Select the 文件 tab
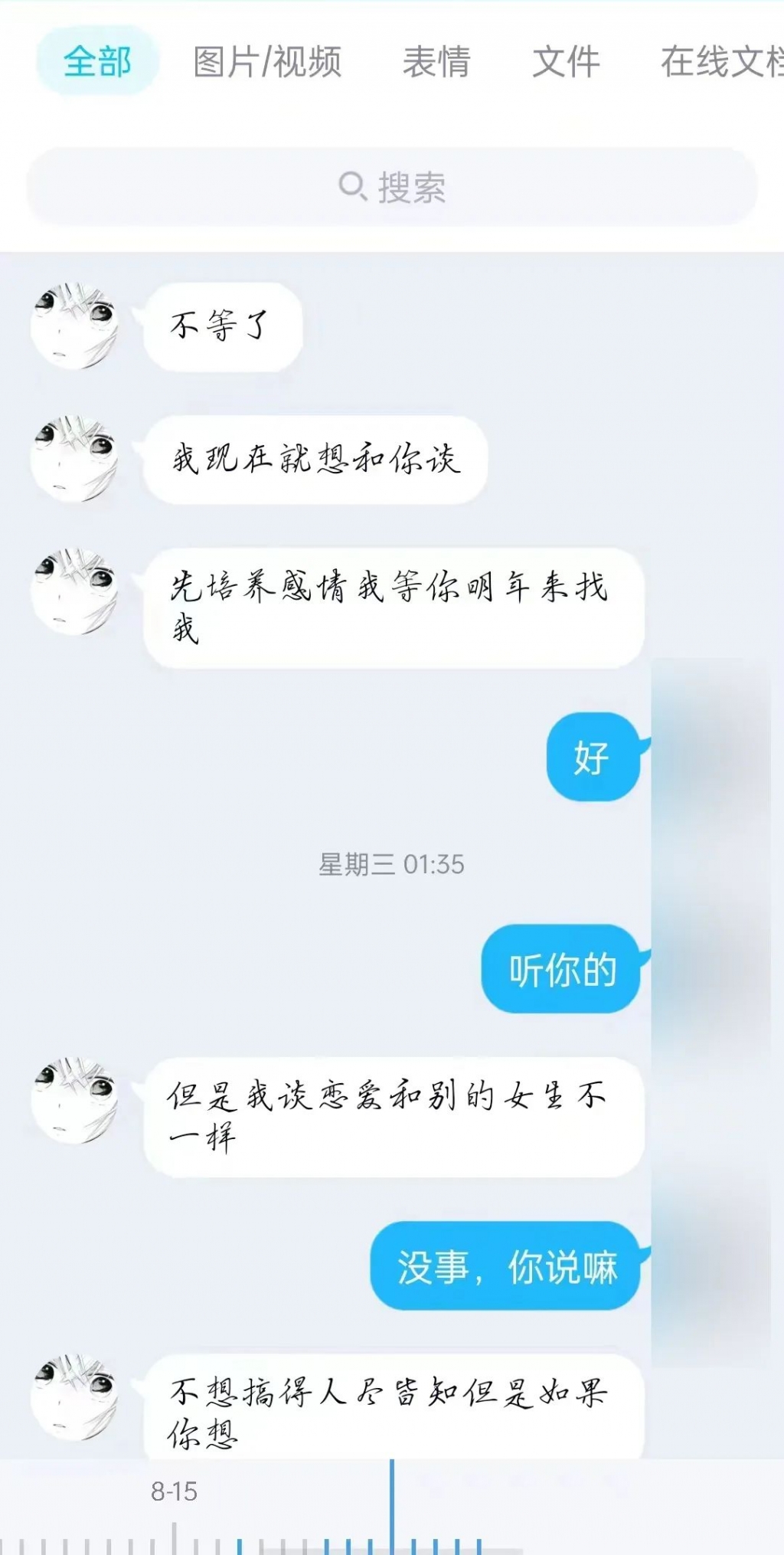The image size is (784, 1555). pyautogui.click(x=566, y=62)
